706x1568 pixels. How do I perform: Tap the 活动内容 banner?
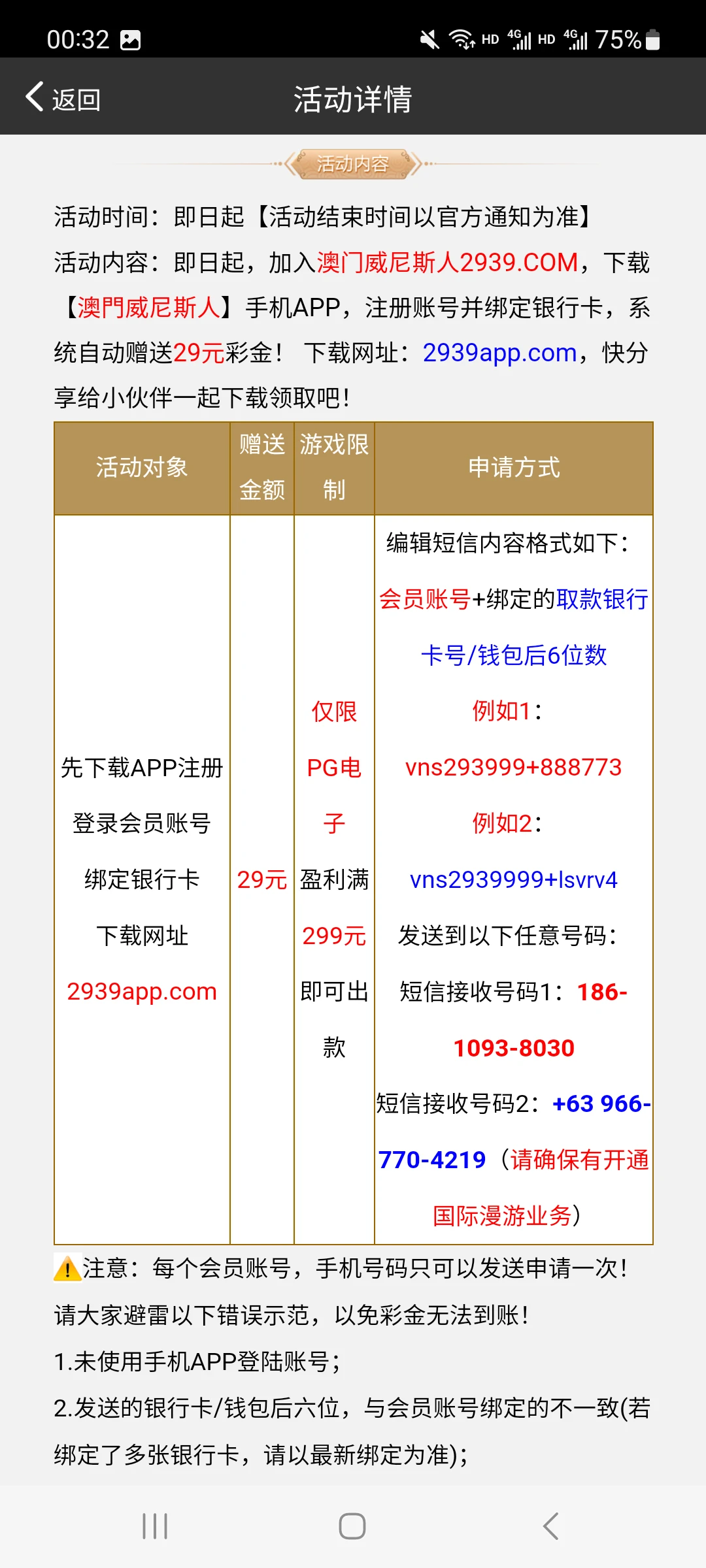[353, 164]
